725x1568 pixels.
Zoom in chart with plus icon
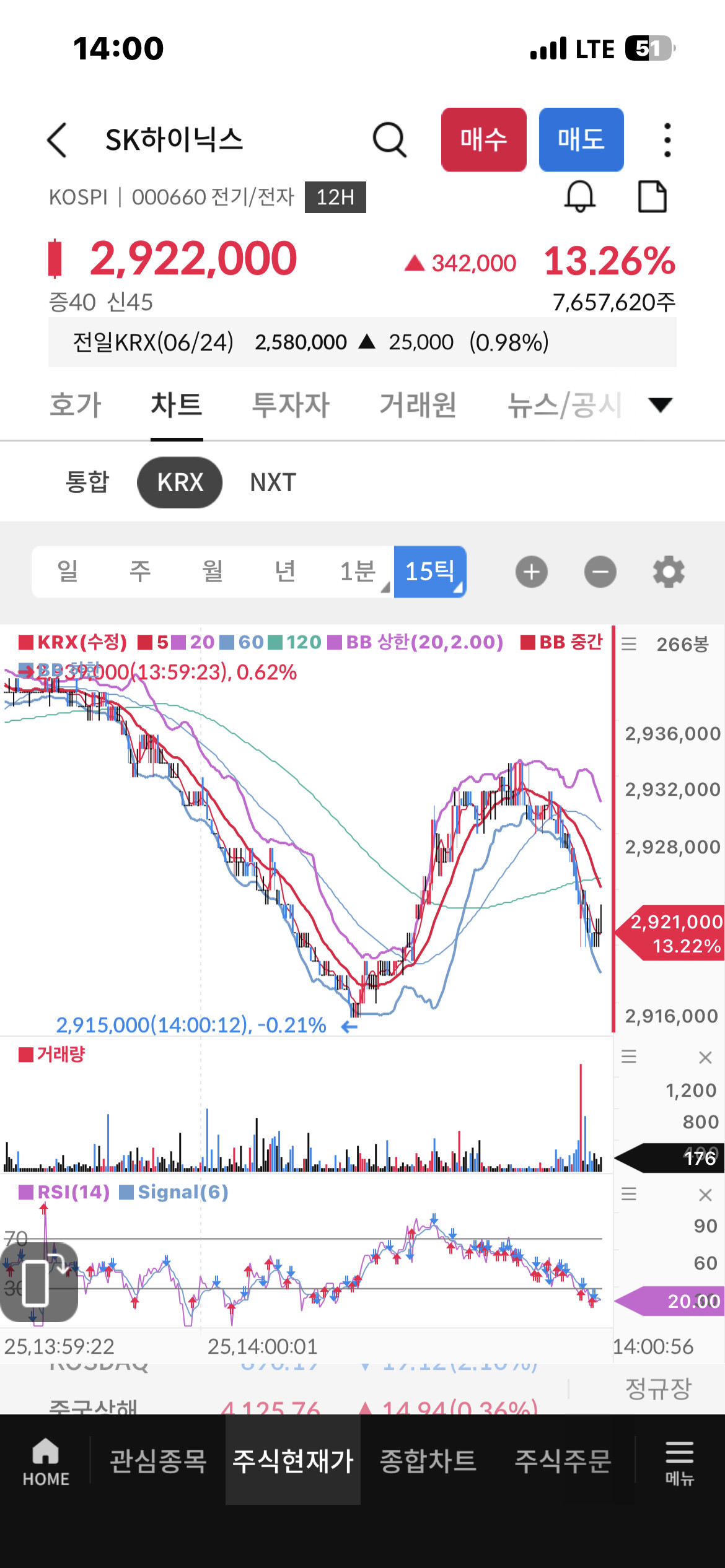pyautogui.click(x=532, y=572)
